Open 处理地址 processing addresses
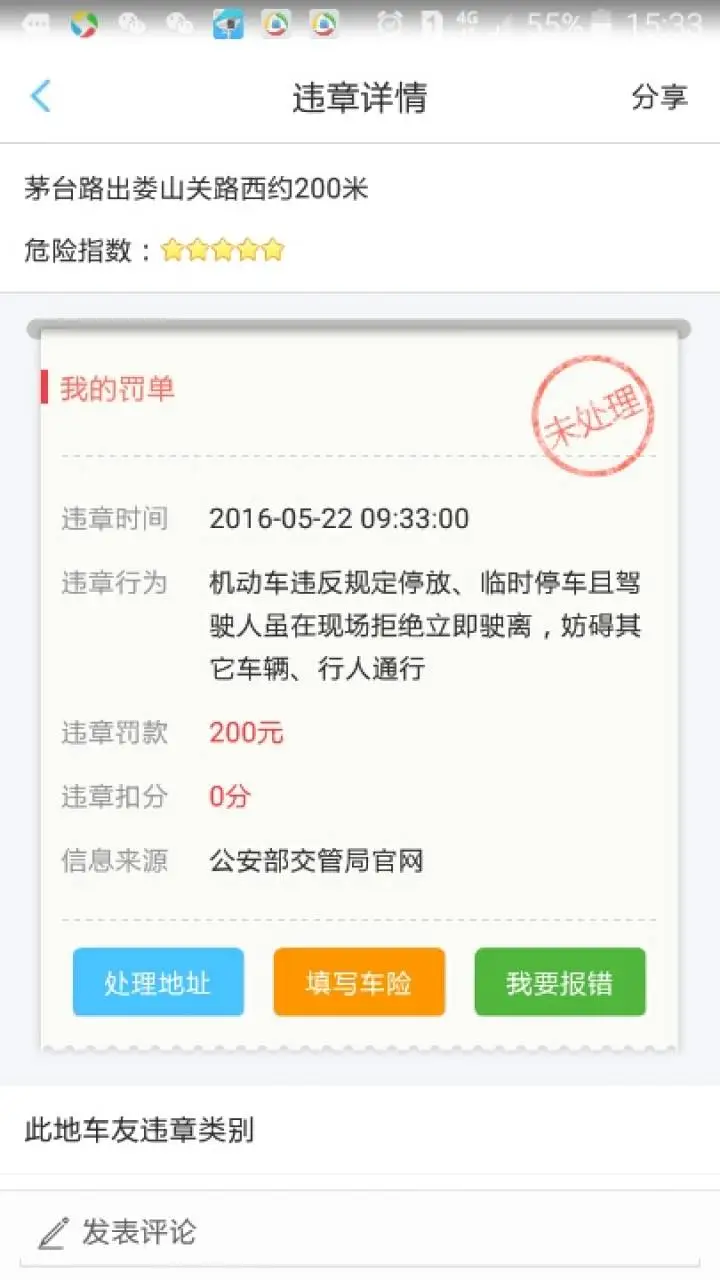 point(158,982)
